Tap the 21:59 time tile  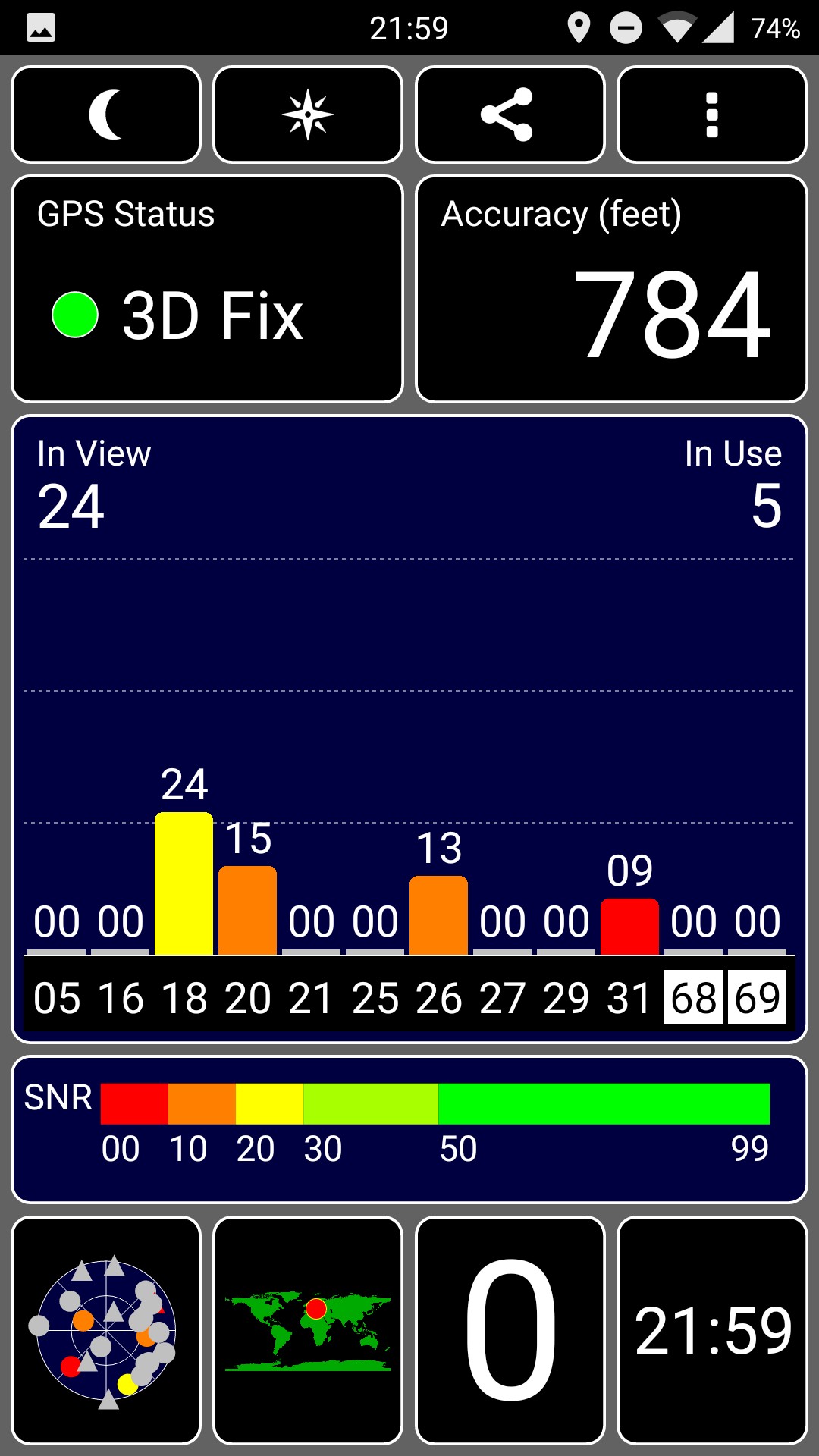pos(712,1331)
